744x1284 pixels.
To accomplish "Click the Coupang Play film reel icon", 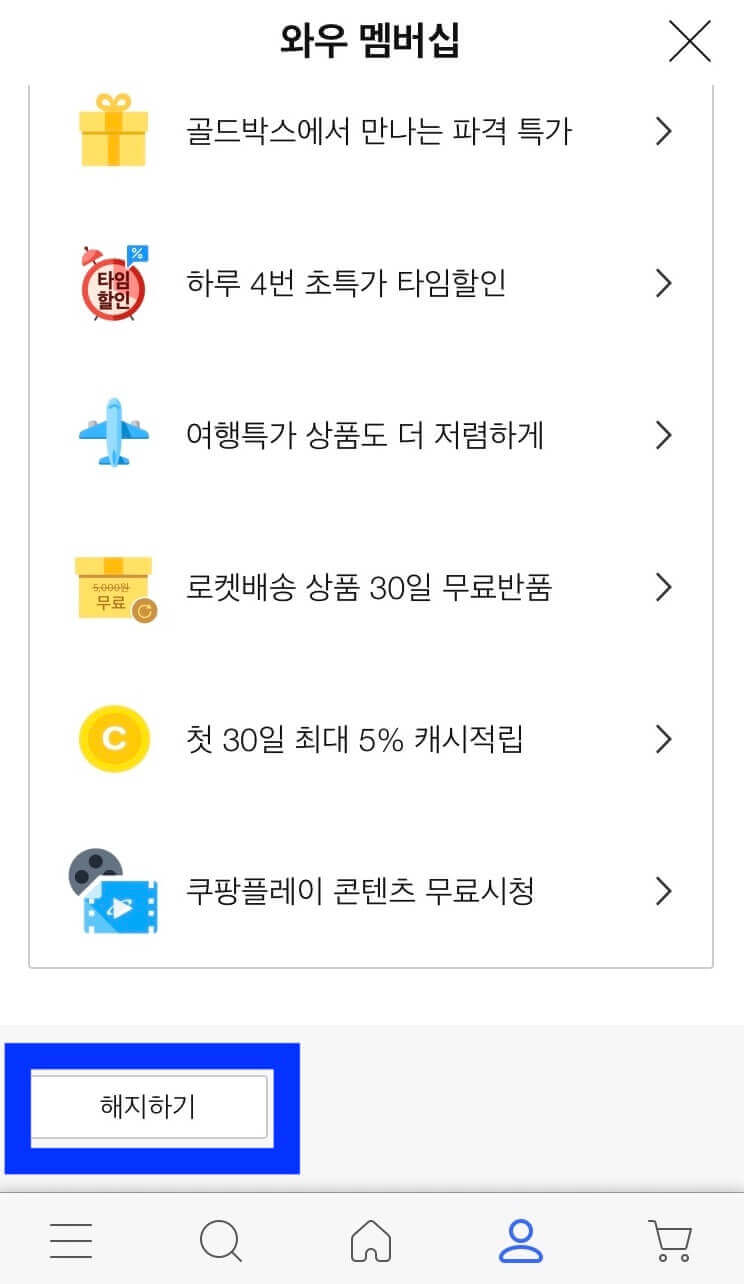I will pos(113,889).
